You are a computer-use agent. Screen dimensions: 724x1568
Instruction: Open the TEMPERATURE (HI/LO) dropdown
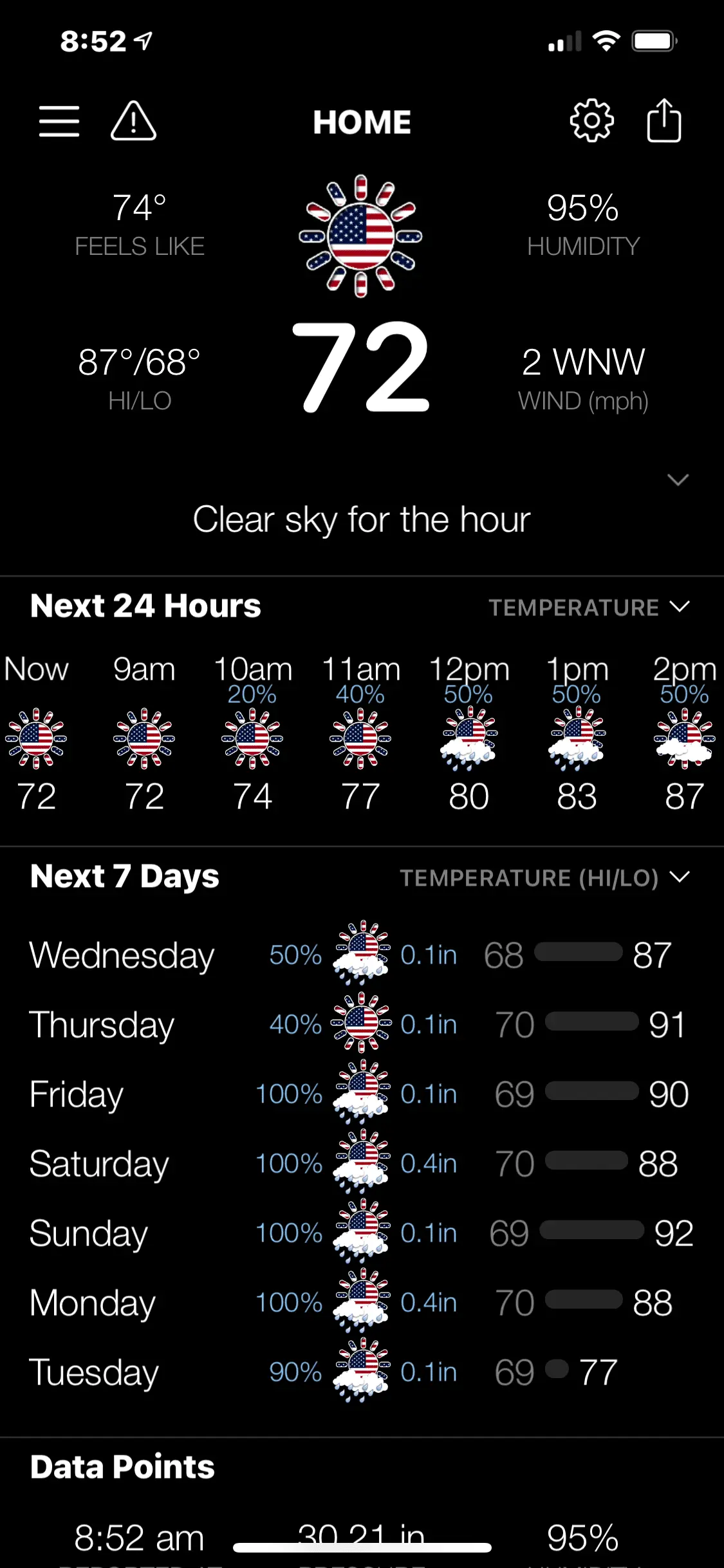tap(544, 877)
